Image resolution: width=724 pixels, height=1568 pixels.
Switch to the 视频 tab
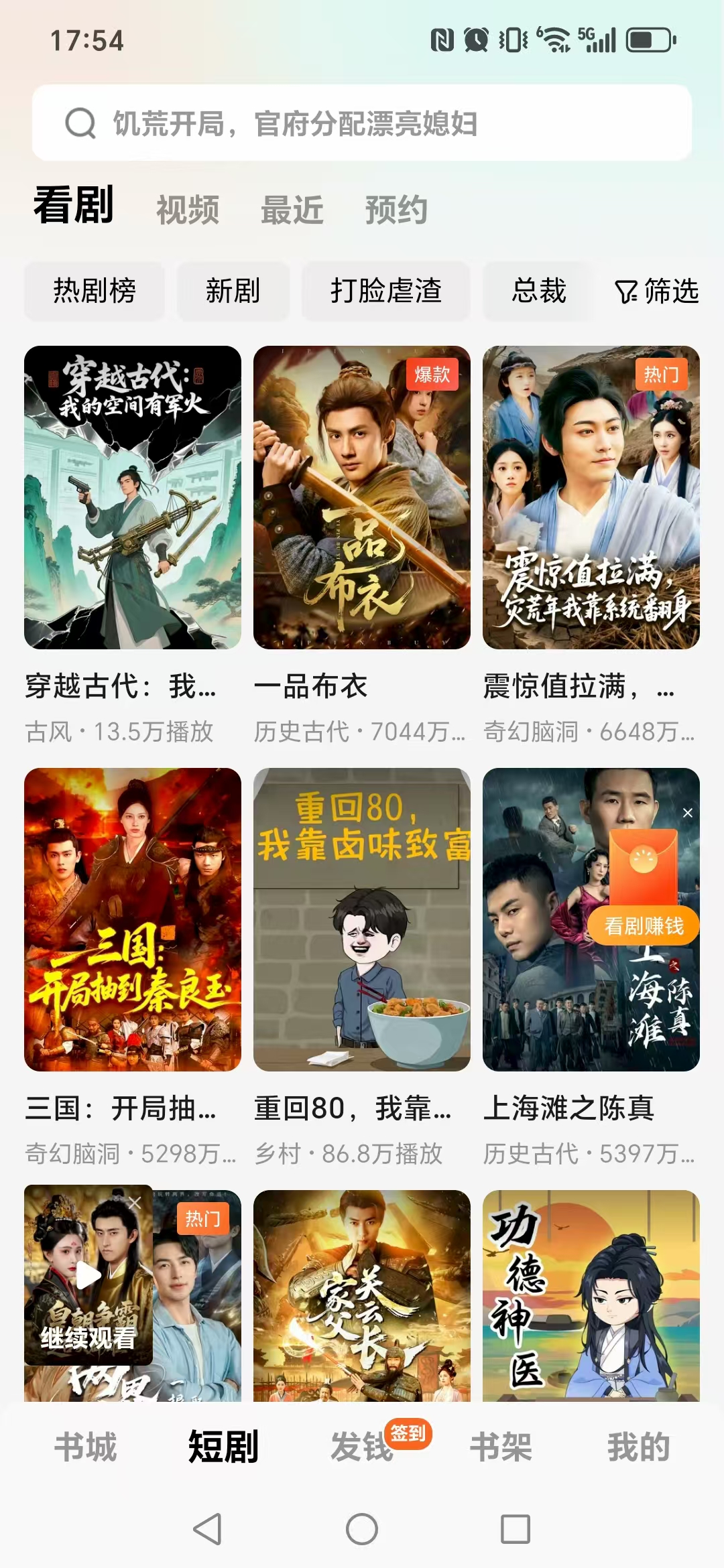pos(186,209)
